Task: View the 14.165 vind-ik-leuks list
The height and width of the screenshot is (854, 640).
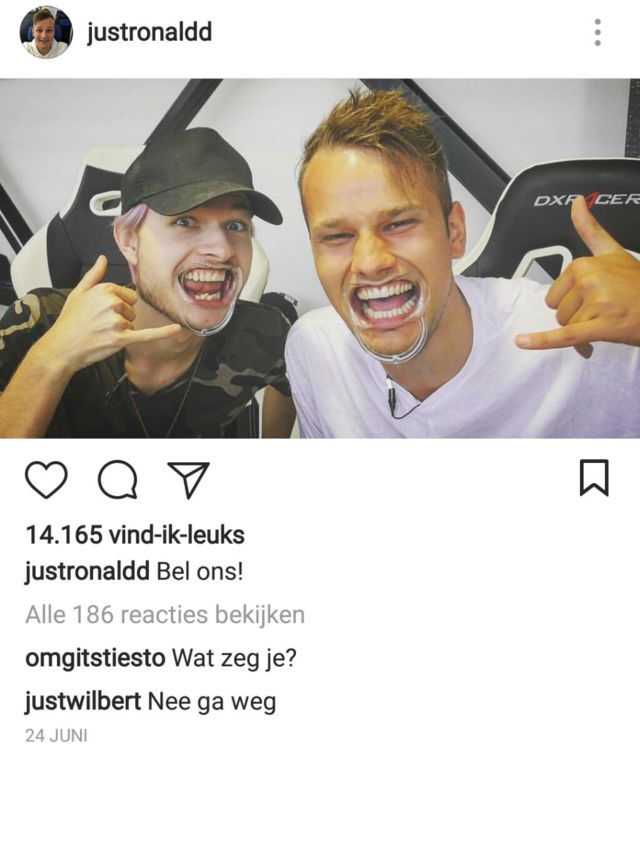Action: click(134, 535)
